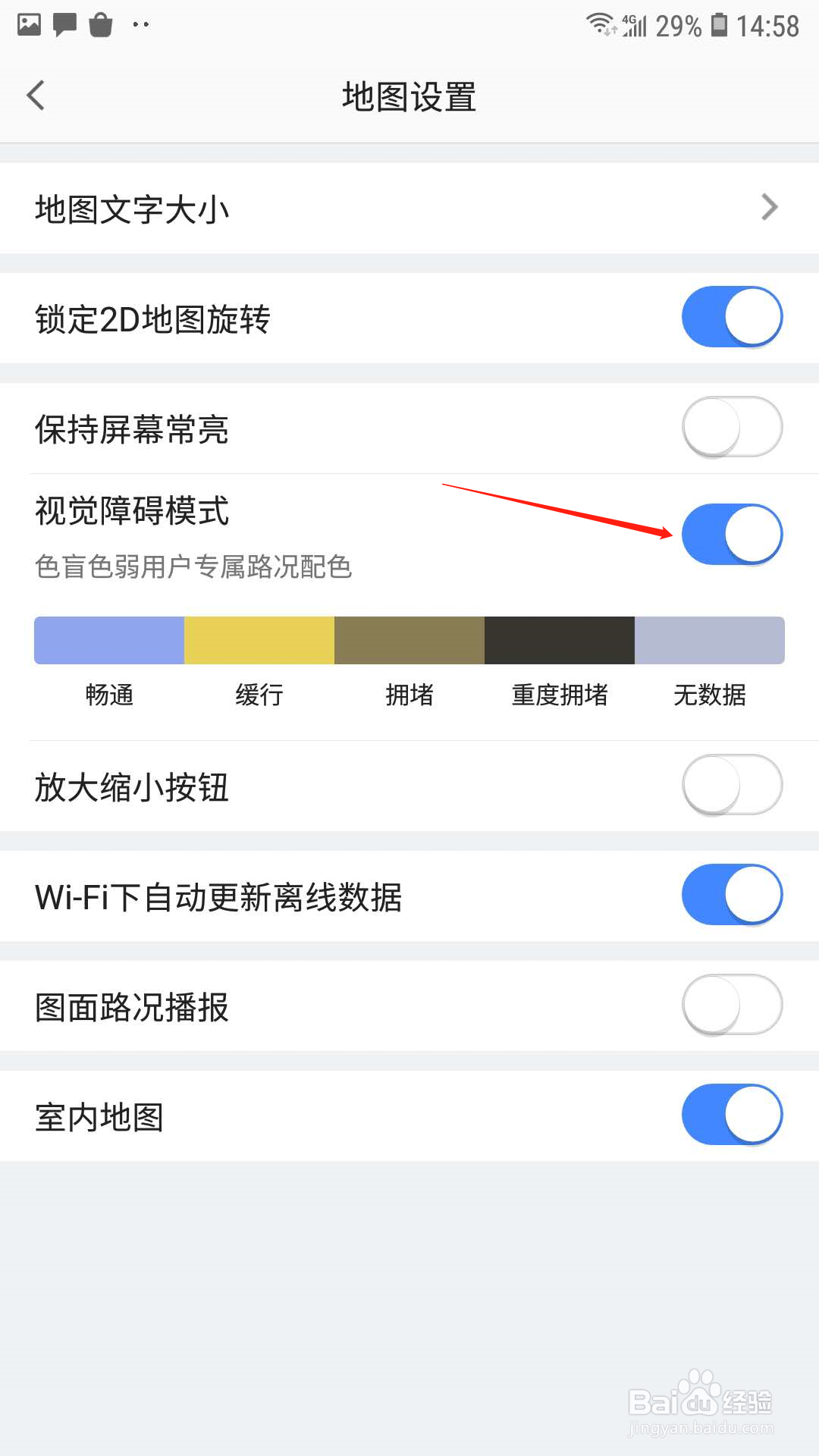The width and height of the screenshot is (819, 1456).
Task: Select the blue 畅通 color swatch
Action: pos(108,641)
